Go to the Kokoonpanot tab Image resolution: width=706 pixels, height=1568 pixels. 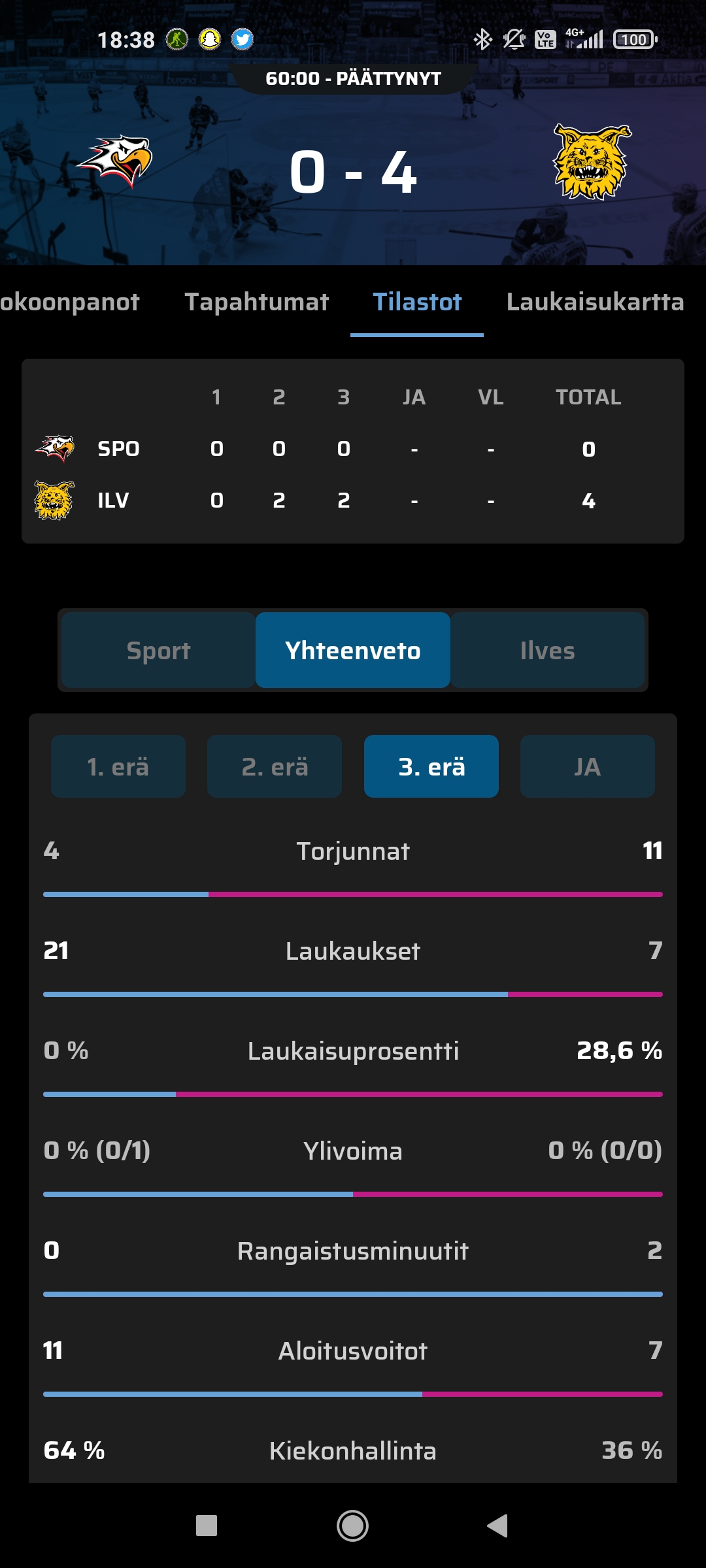[69, 302]
